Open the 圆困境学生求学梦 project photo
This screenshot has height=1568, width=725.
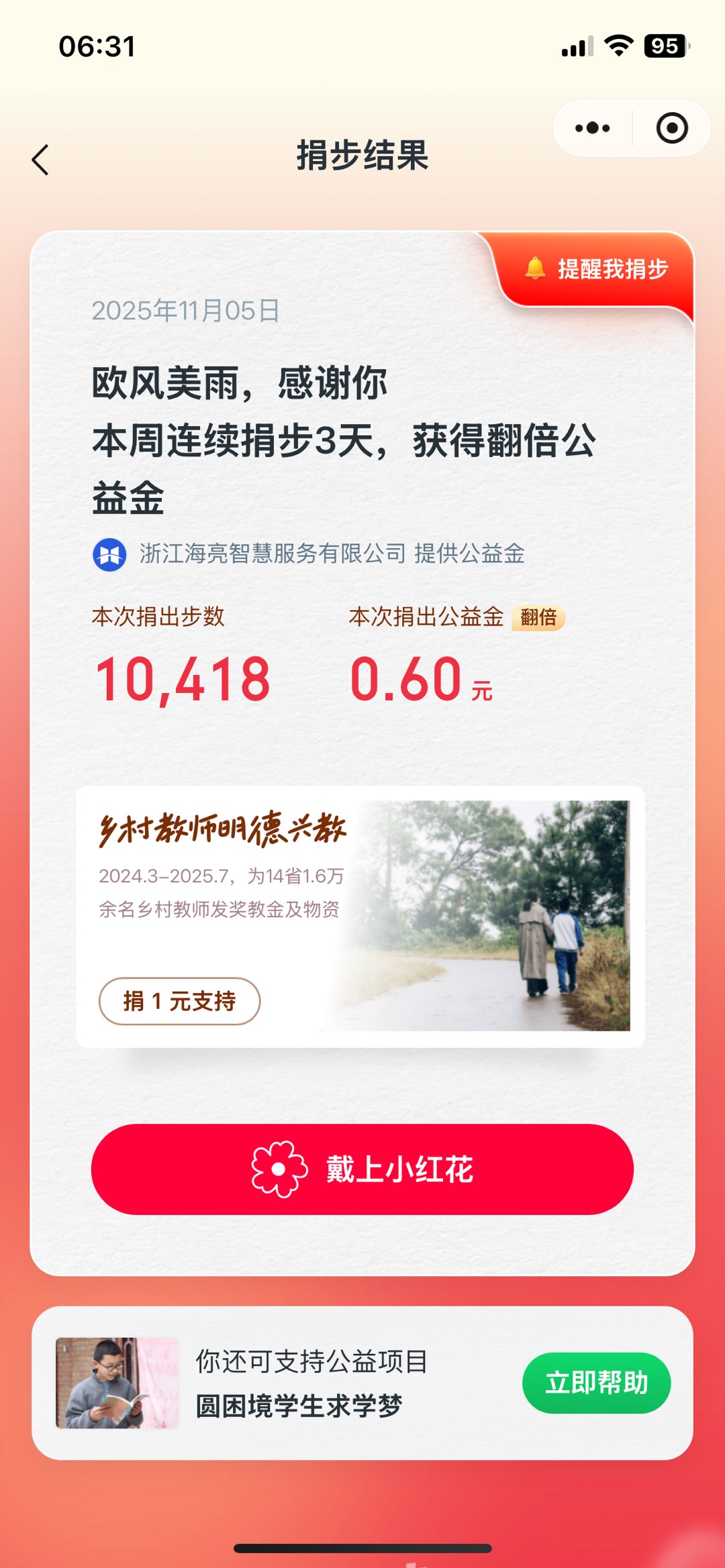tap(117, 1383)
